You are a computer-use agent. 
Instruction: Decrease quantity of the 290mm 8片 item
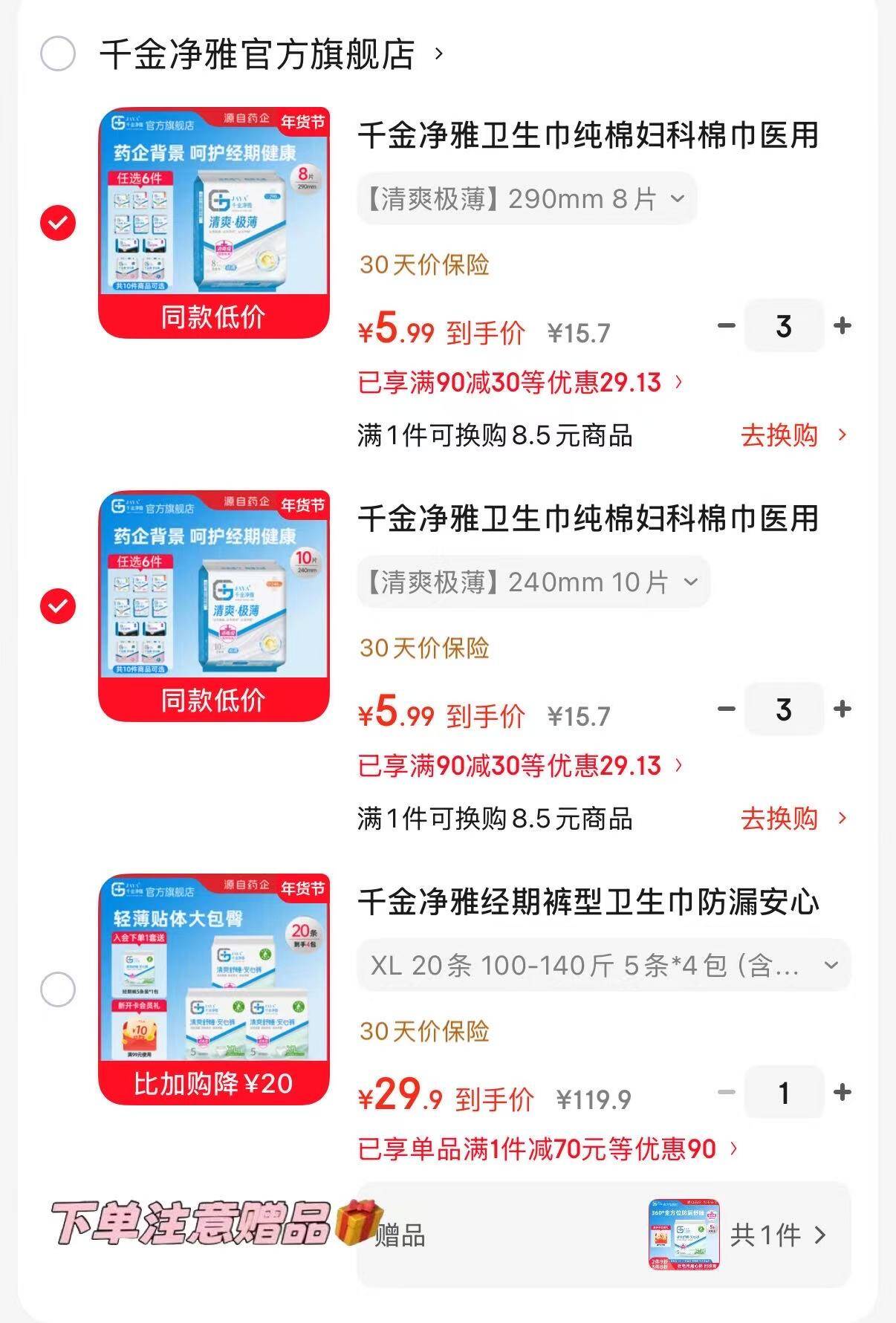[726, 326]
